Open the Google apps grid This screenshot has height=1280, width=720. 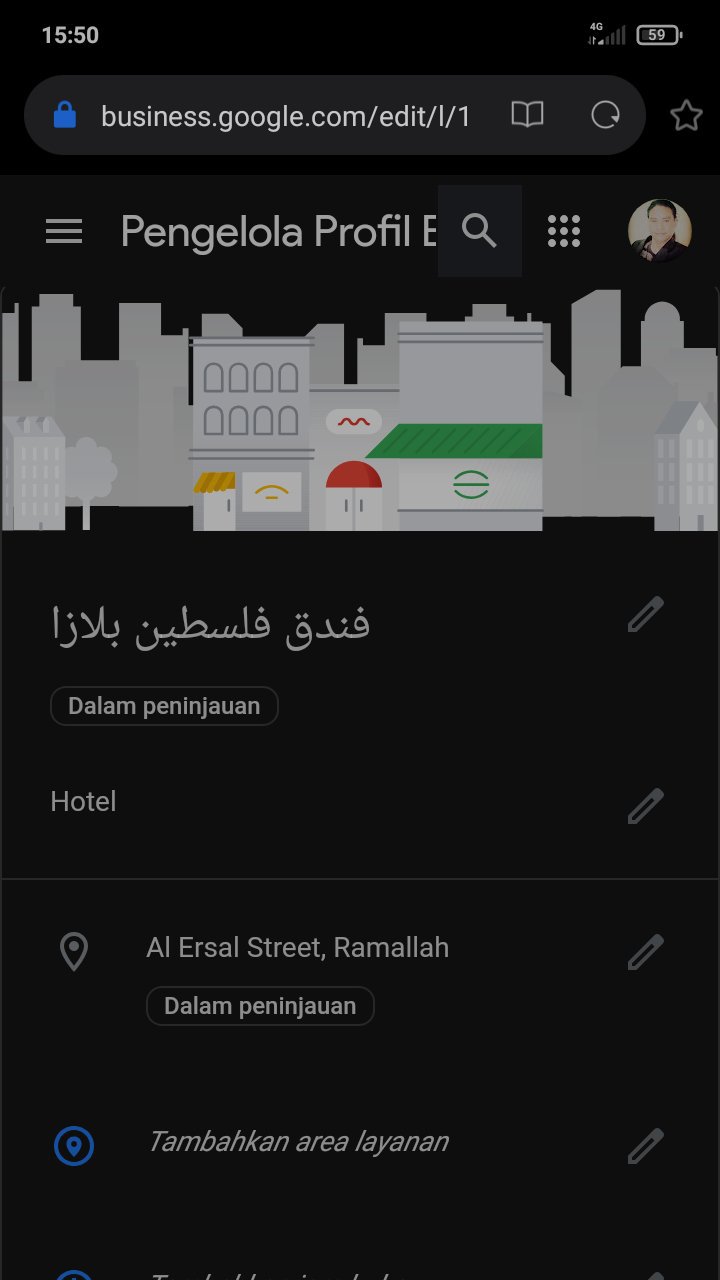[x=564, y=231]
